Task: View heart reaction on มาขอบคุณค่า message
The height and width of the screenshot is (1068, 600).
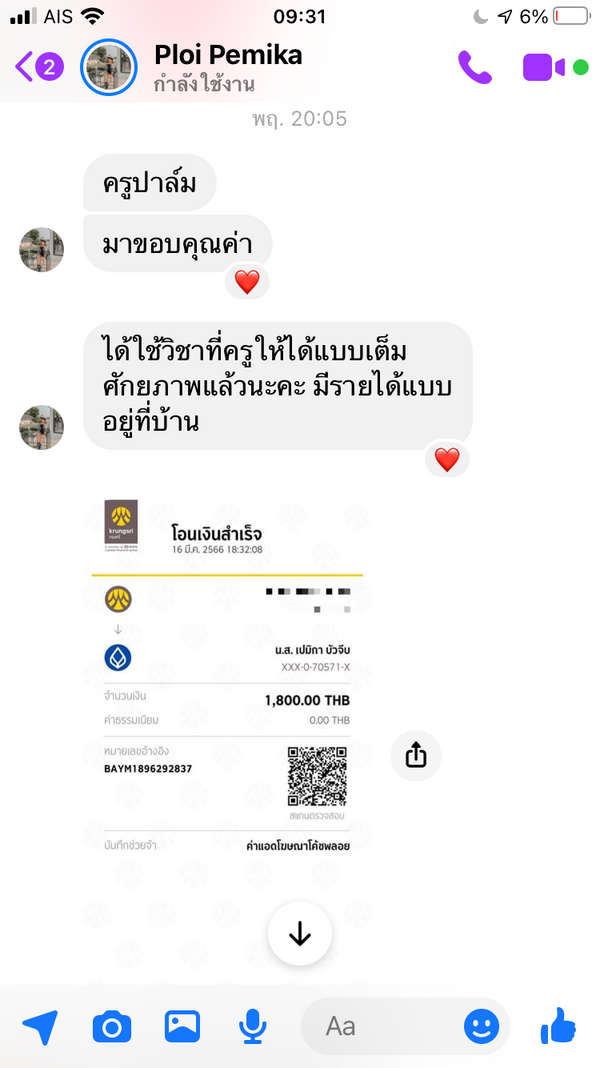Action: (x=247, y=282)
